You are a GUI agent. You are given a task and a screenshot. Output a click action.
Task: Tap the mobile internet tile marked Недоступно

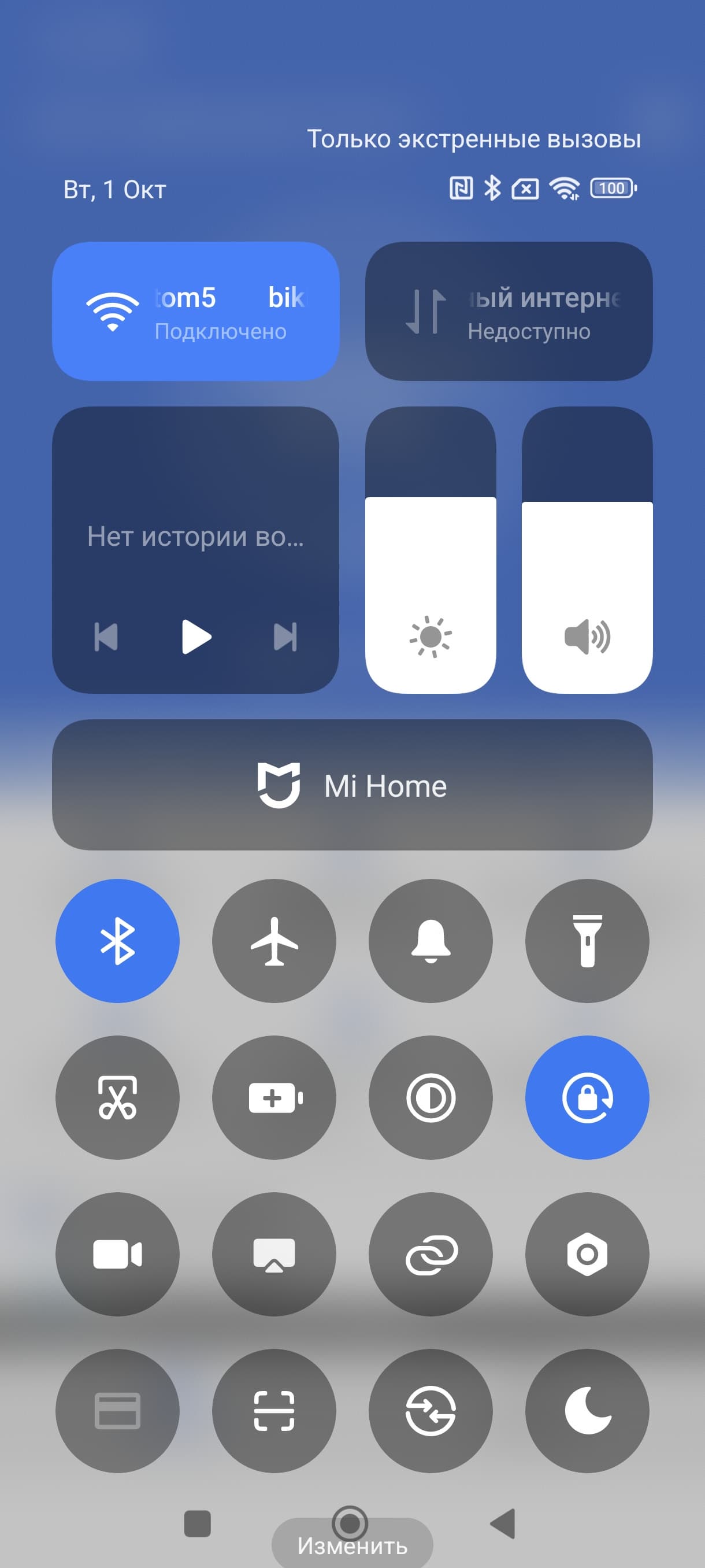click(509, 311)
